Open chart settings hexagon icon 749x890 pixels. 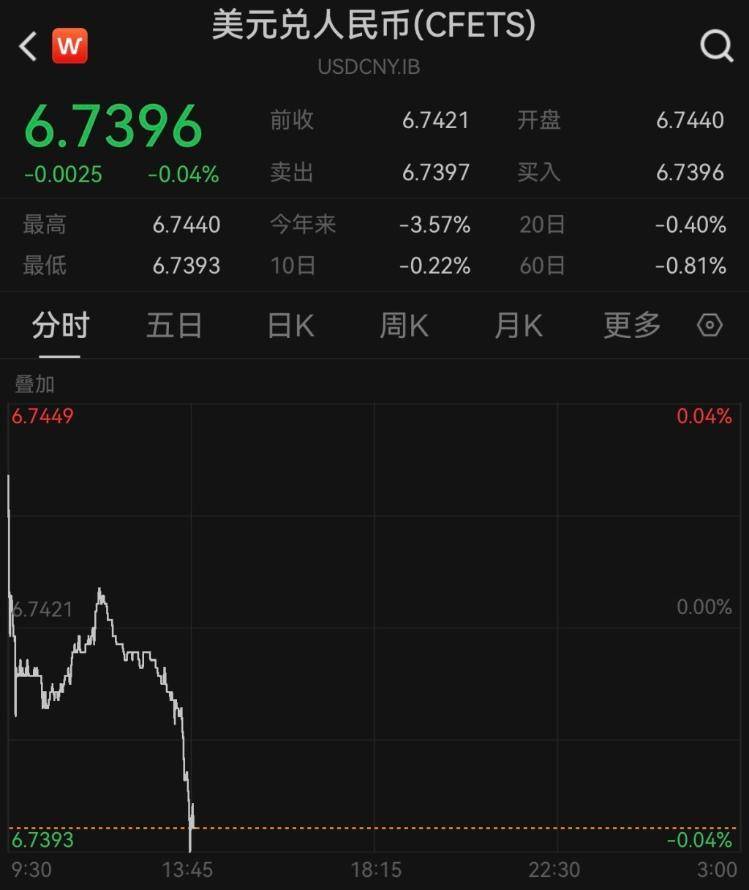[x=709, y=326]
